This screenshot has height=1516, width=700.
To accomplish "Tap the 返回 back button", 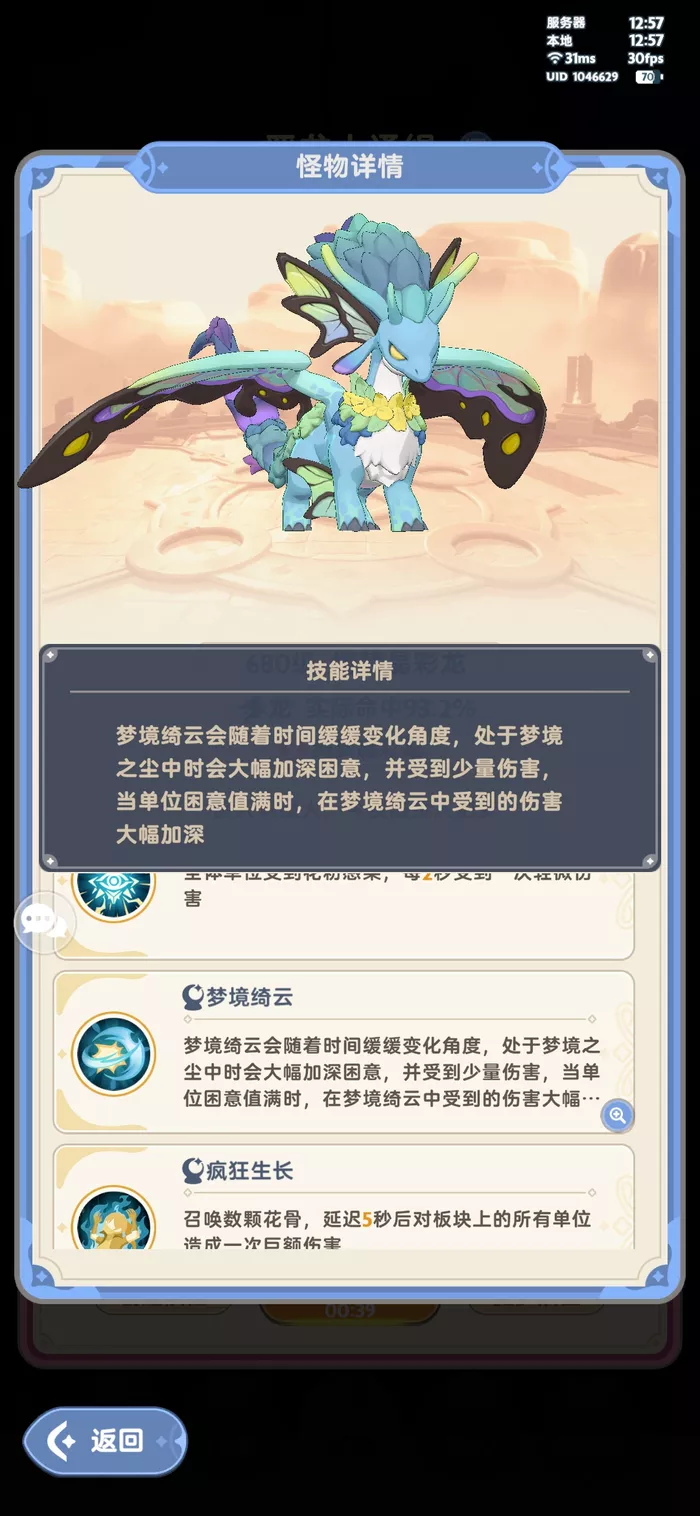I will pos(105,1441).
